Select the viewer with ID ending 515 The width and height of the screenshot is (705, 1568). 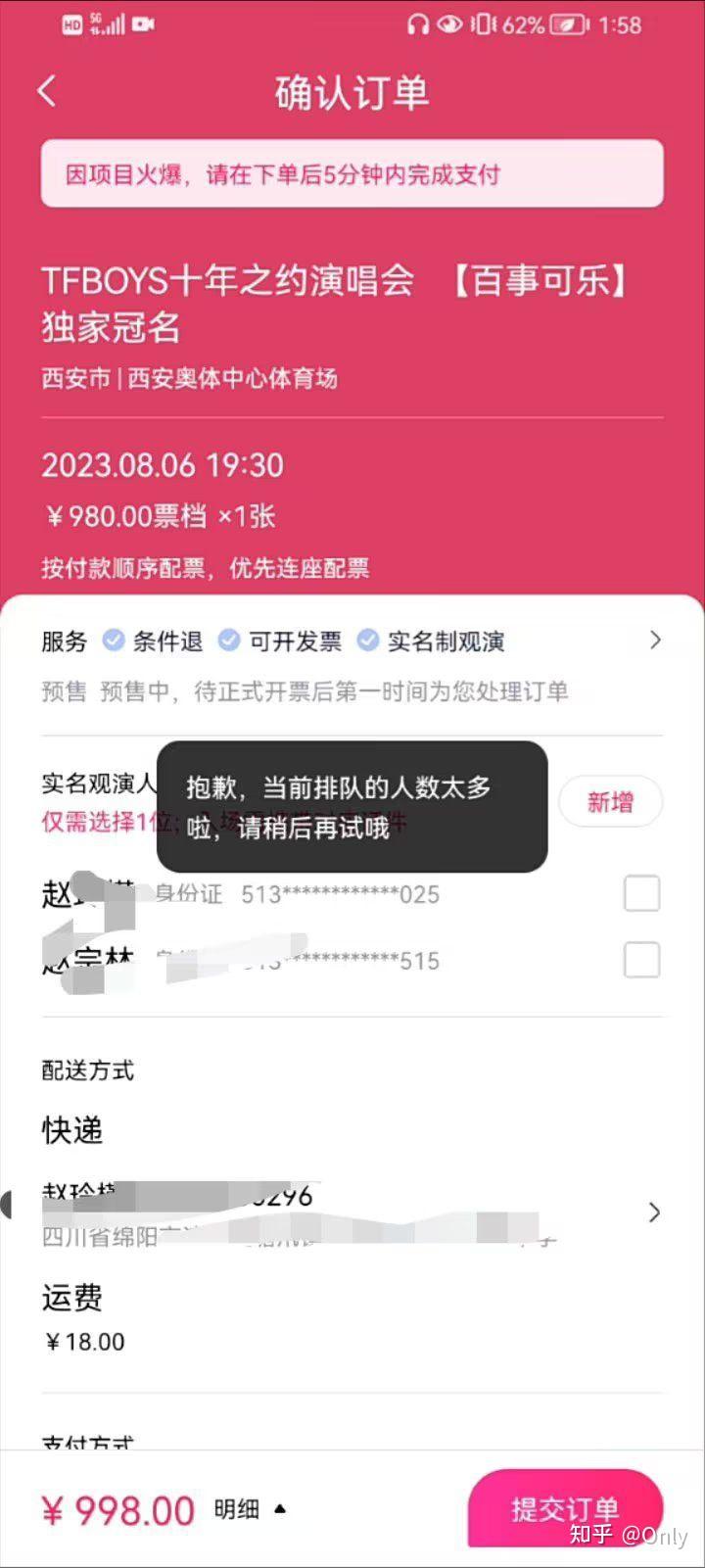pos(641,960)
